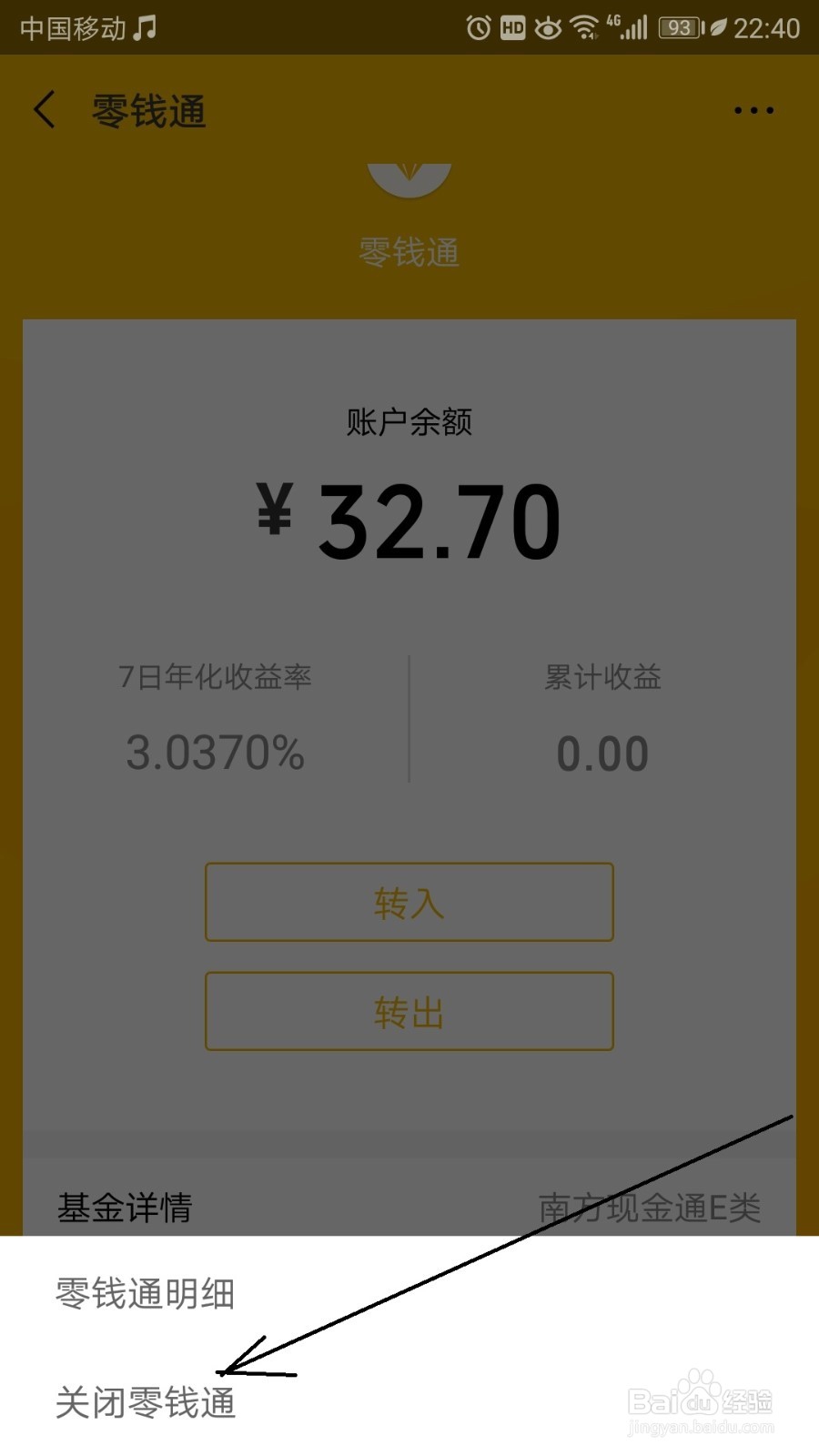Tap the 转入 transfer-in button
This screenshot has width=819, height=1456.
pyautogui.click(x=409, y=903)
